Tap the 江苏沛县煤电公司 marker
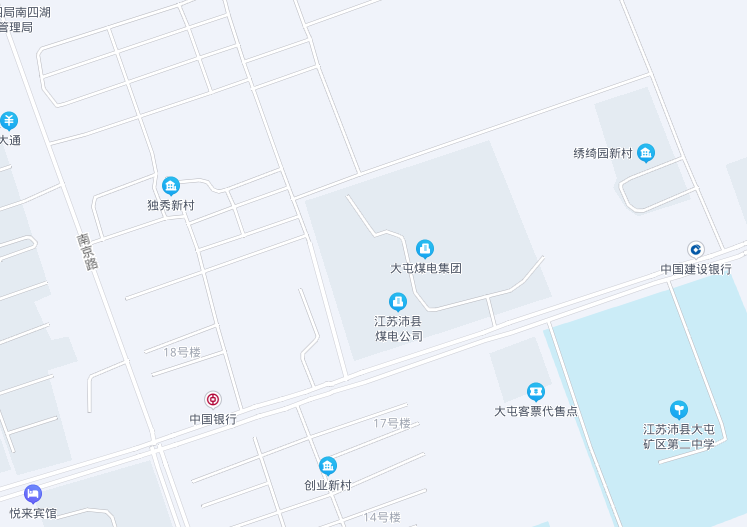Viewport: 747px width, 527px height. click(398, 301)
